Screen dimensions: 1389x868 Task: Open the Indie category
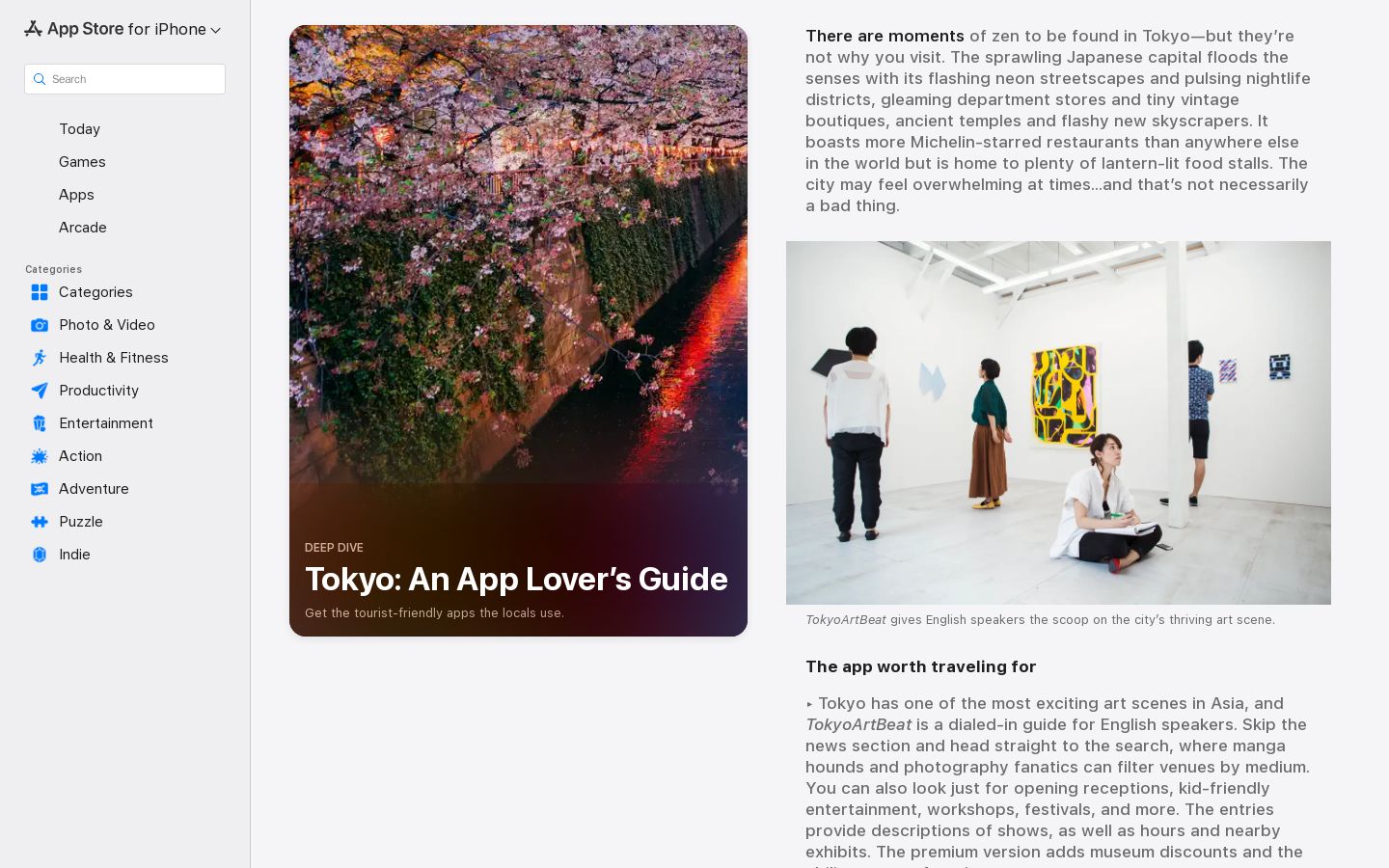coord(124,555)
